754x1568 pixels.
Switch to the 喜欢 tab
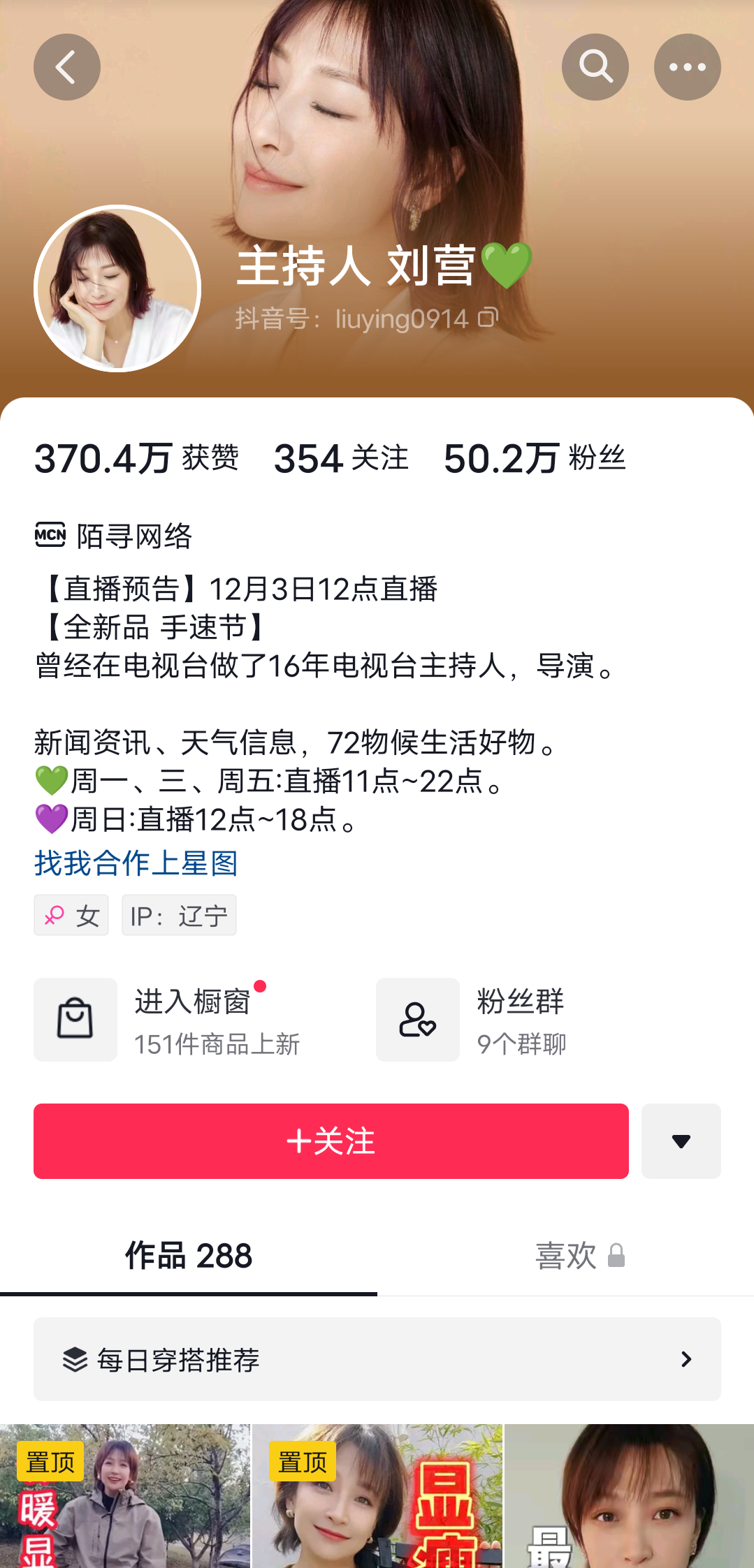point(579,1256)
